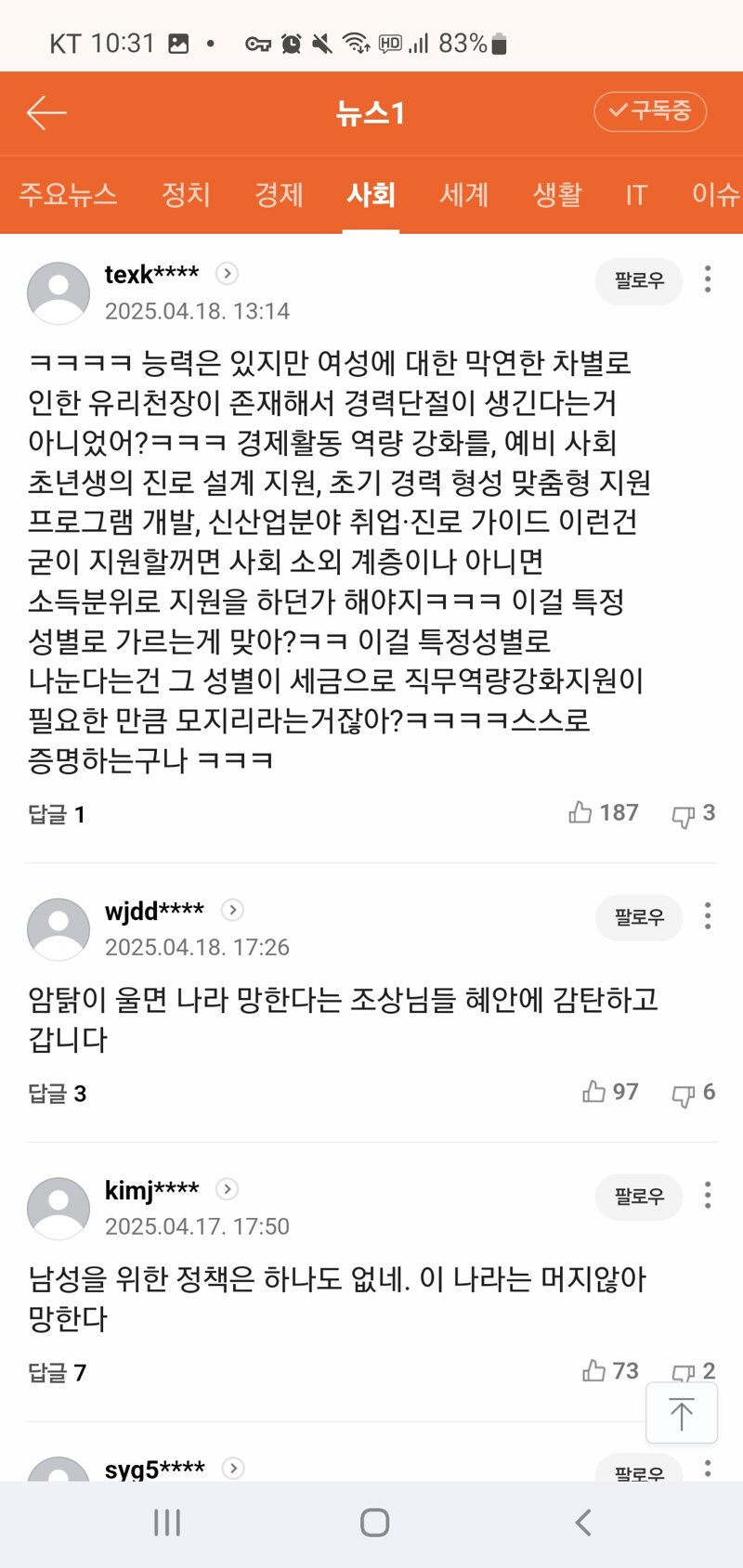Follow user wjdd****

(639, 917)
